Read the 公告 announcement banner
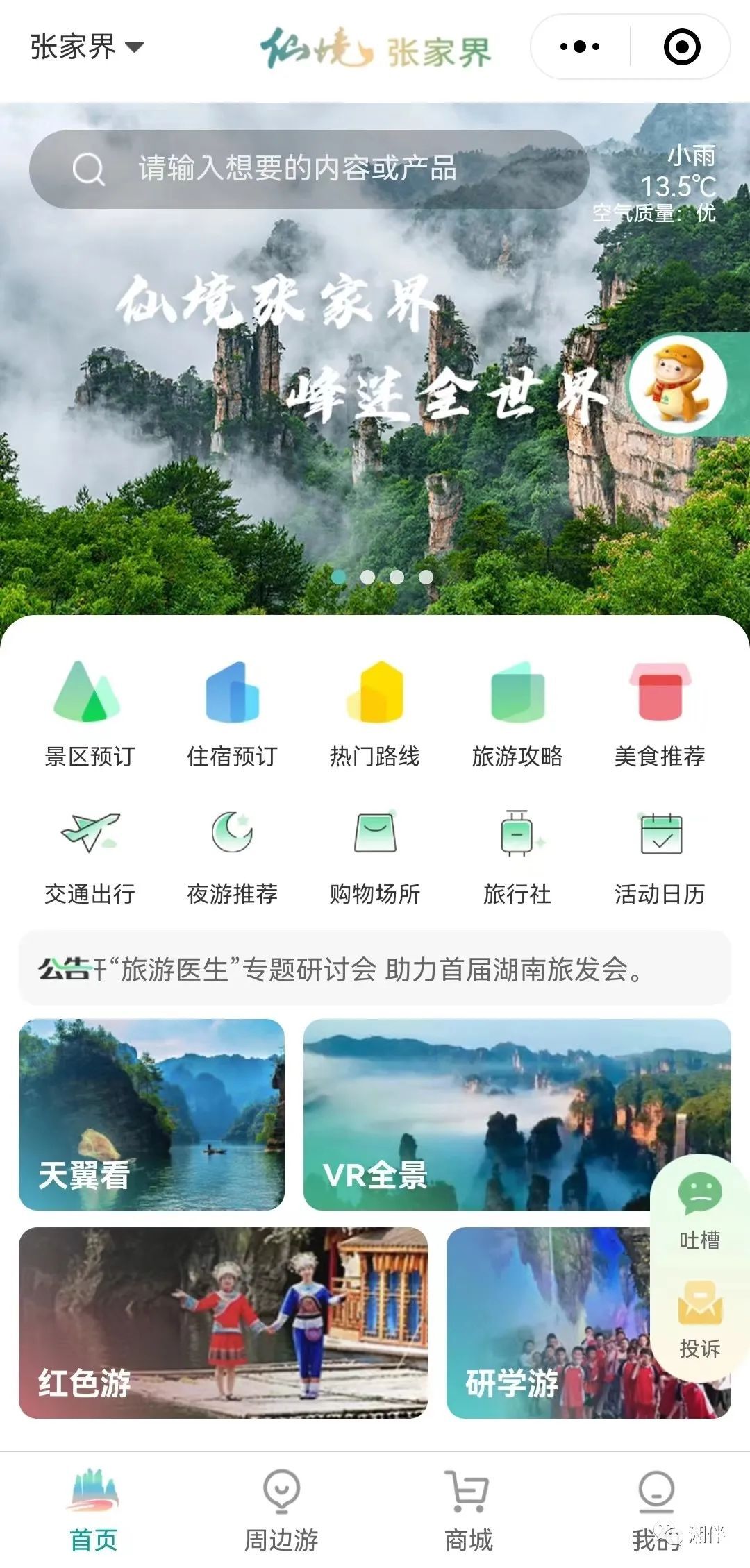 pyautogui.click(x=374, y=969)
